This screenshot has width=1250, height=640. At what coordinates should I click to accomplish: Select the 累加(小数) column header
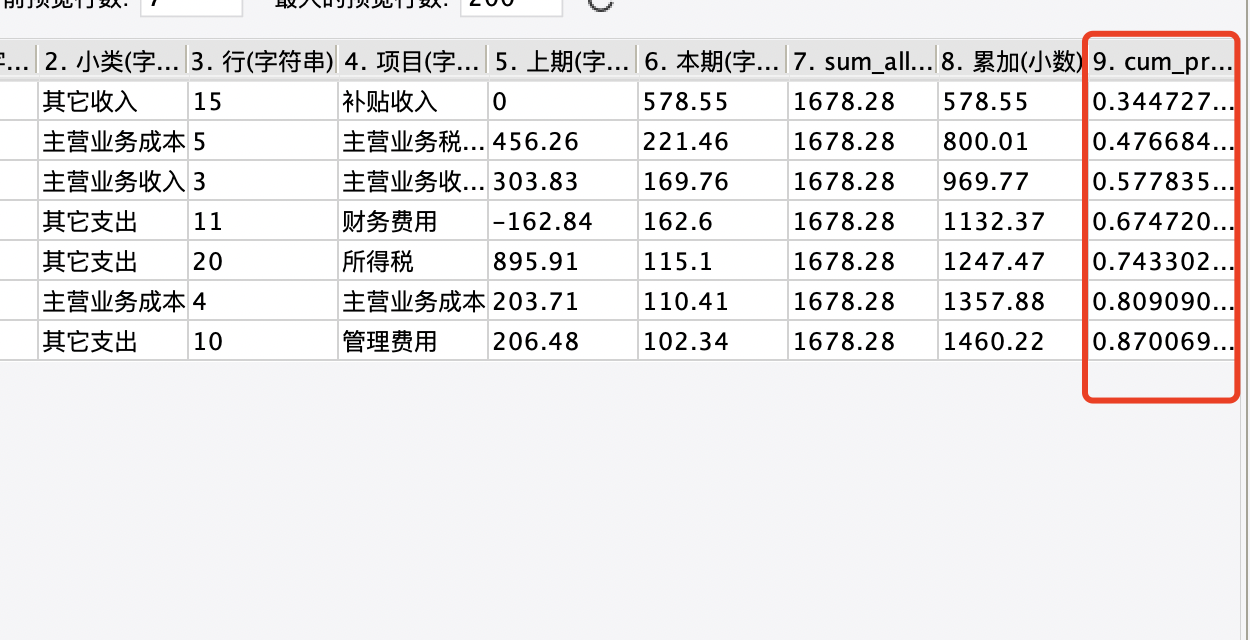click(x=1013, y=62)
